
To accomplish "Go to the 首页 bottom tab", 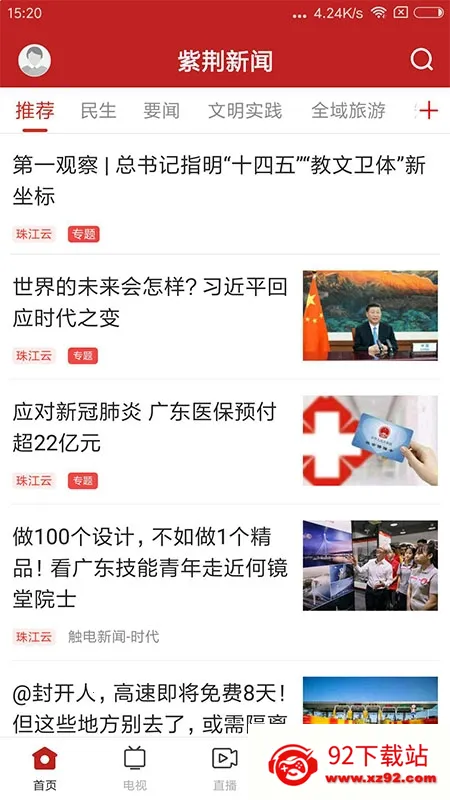I will click(x=45, y=768).
